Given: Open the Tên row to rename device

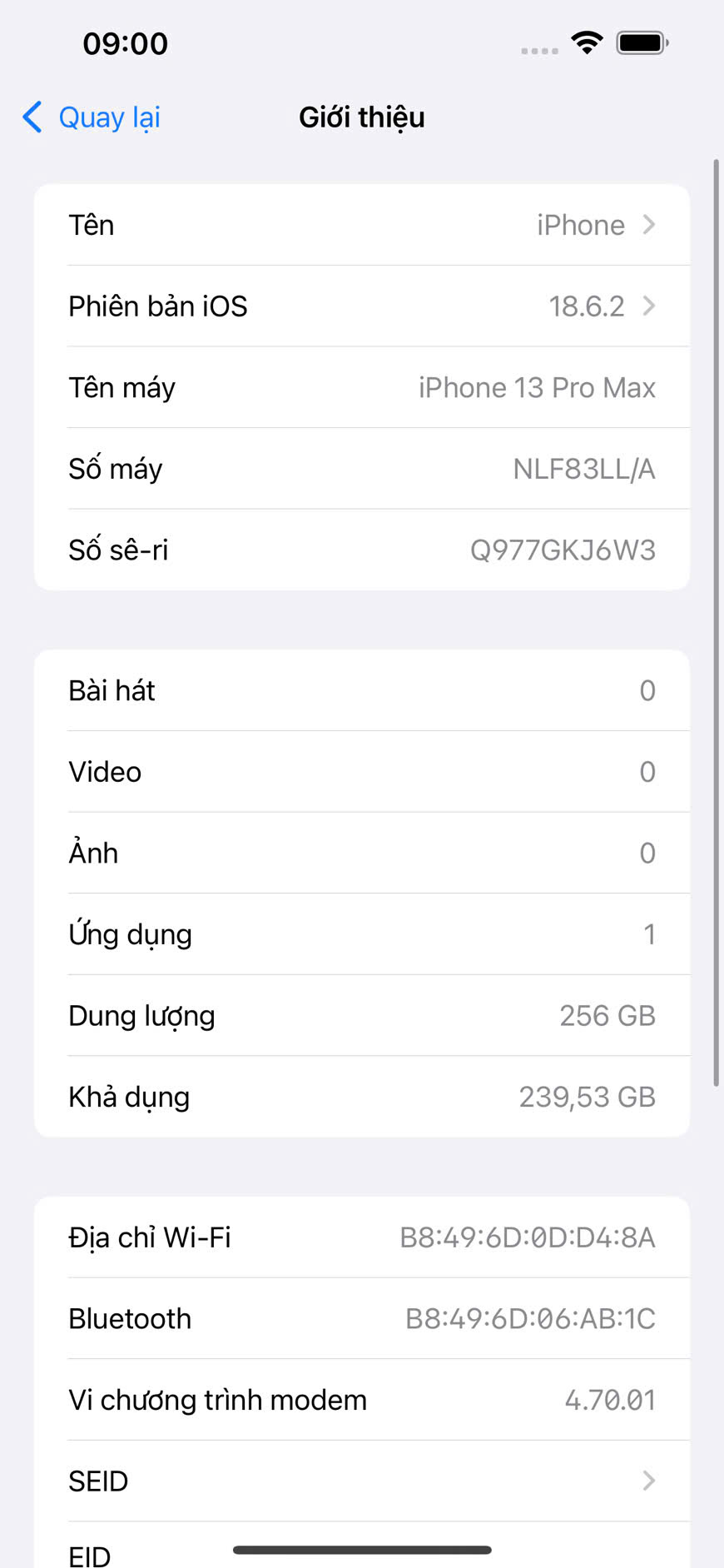Looking at the screenshot, I should (362, 225).
